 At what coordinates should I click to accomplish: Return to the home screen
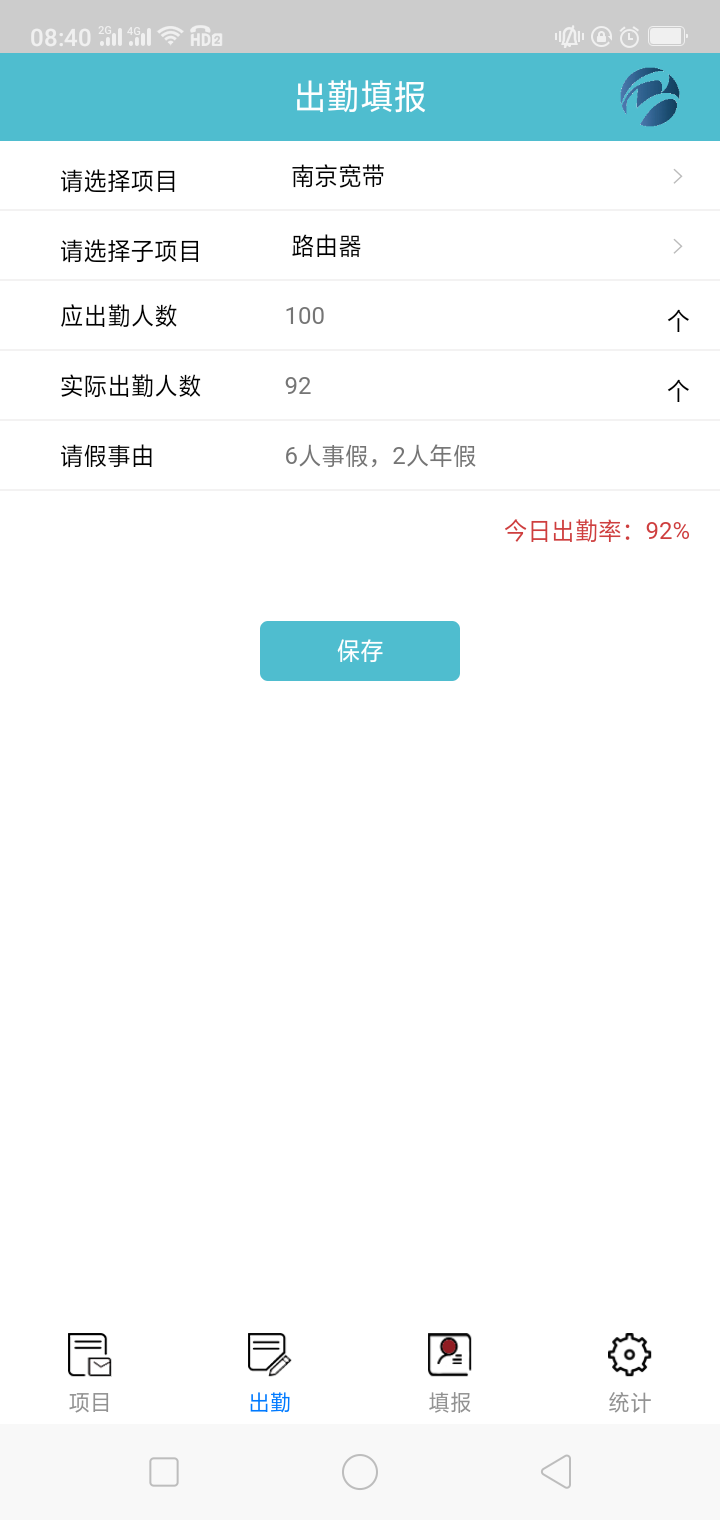[360, 1472]
